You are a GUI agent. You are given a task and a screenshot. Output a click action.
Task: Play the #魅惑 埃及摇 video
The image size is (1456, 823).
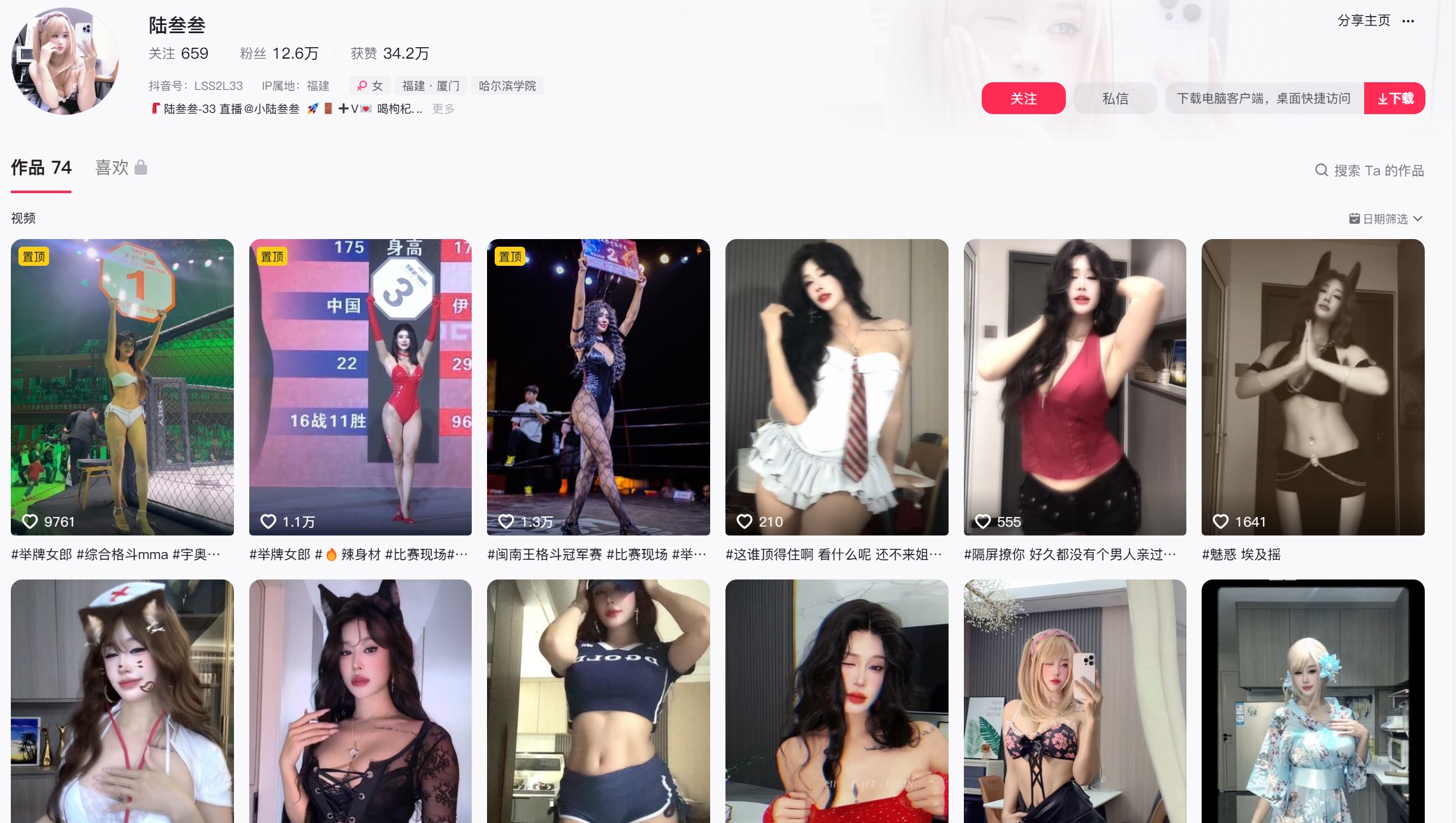tap(1313, 387)
